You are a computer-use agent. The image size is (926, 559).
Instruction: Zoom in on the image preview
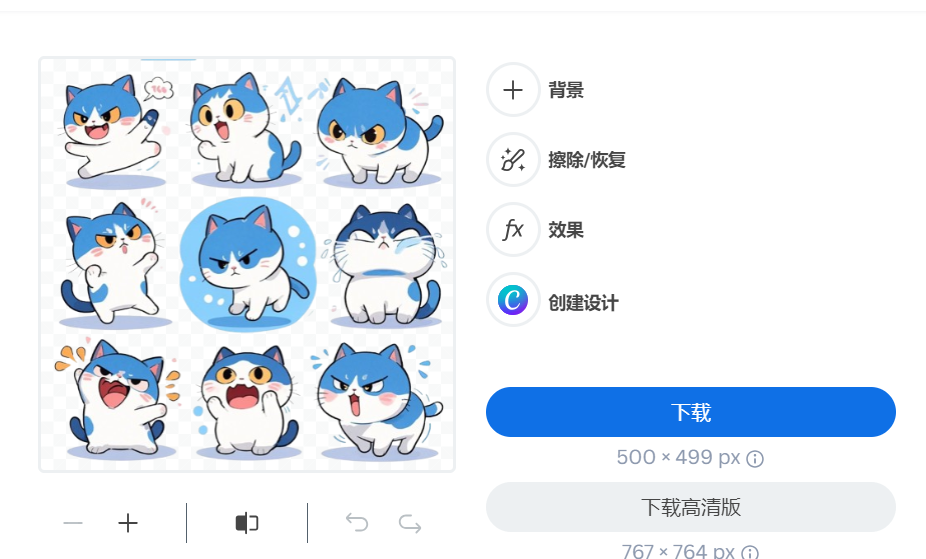coord(128,523)
